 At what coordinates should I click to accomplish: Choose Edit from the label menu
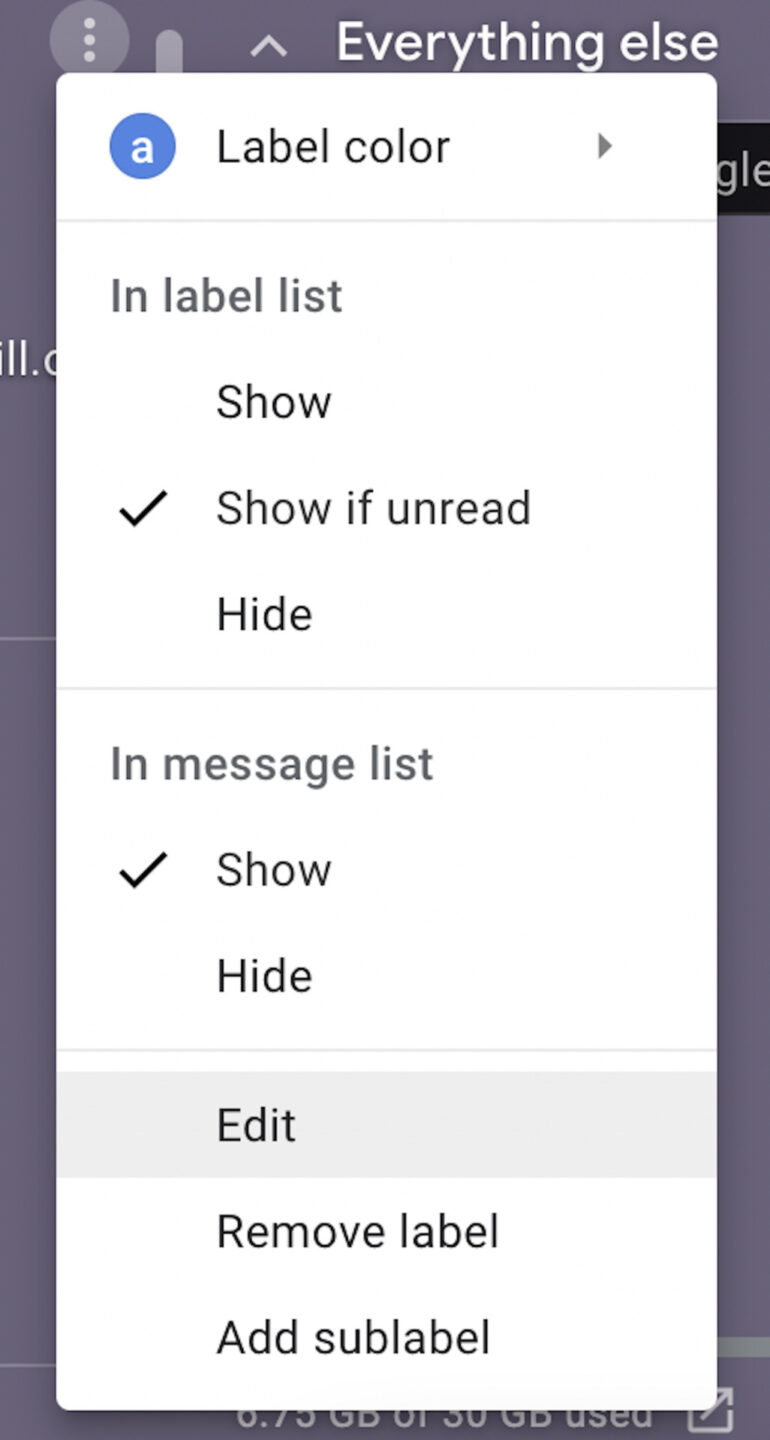click(256, 1124)
